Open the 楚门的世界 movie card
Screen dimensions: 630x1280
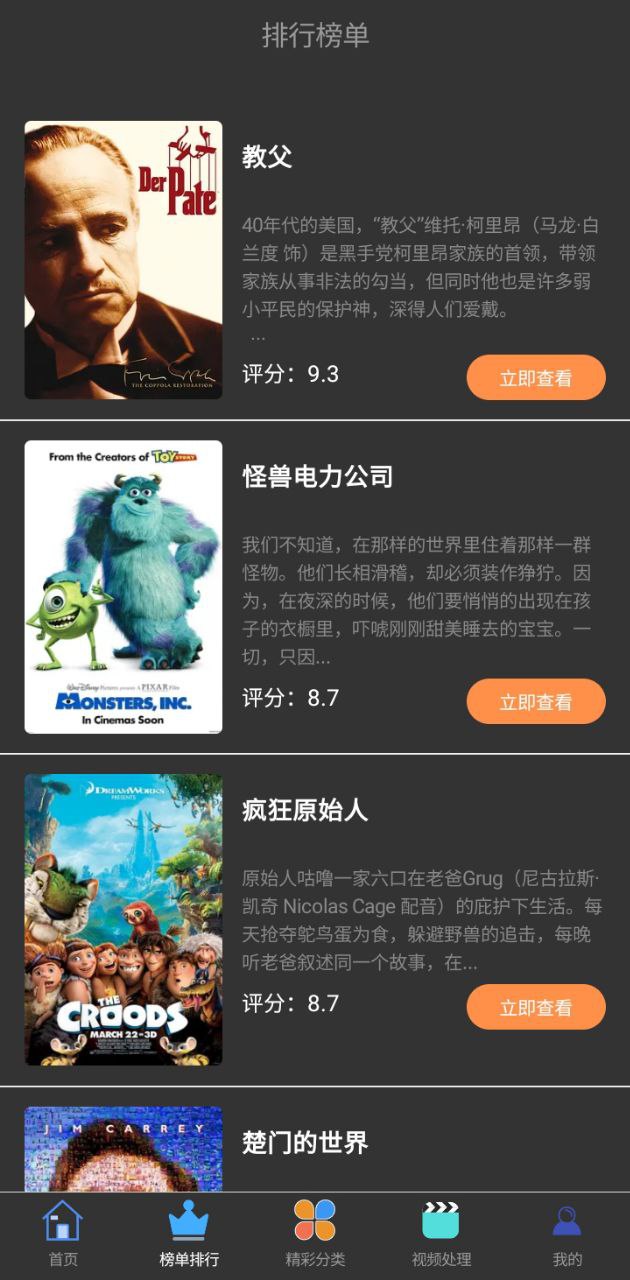click(305, 1143)
